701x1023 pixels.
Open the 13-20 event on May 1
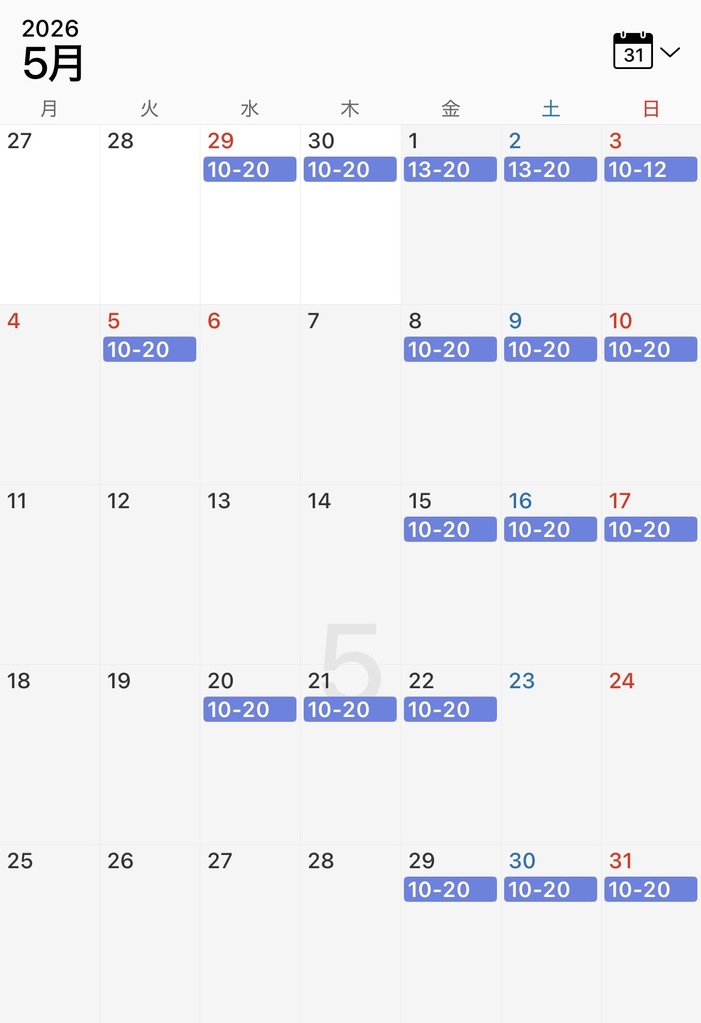pos(450,170)
